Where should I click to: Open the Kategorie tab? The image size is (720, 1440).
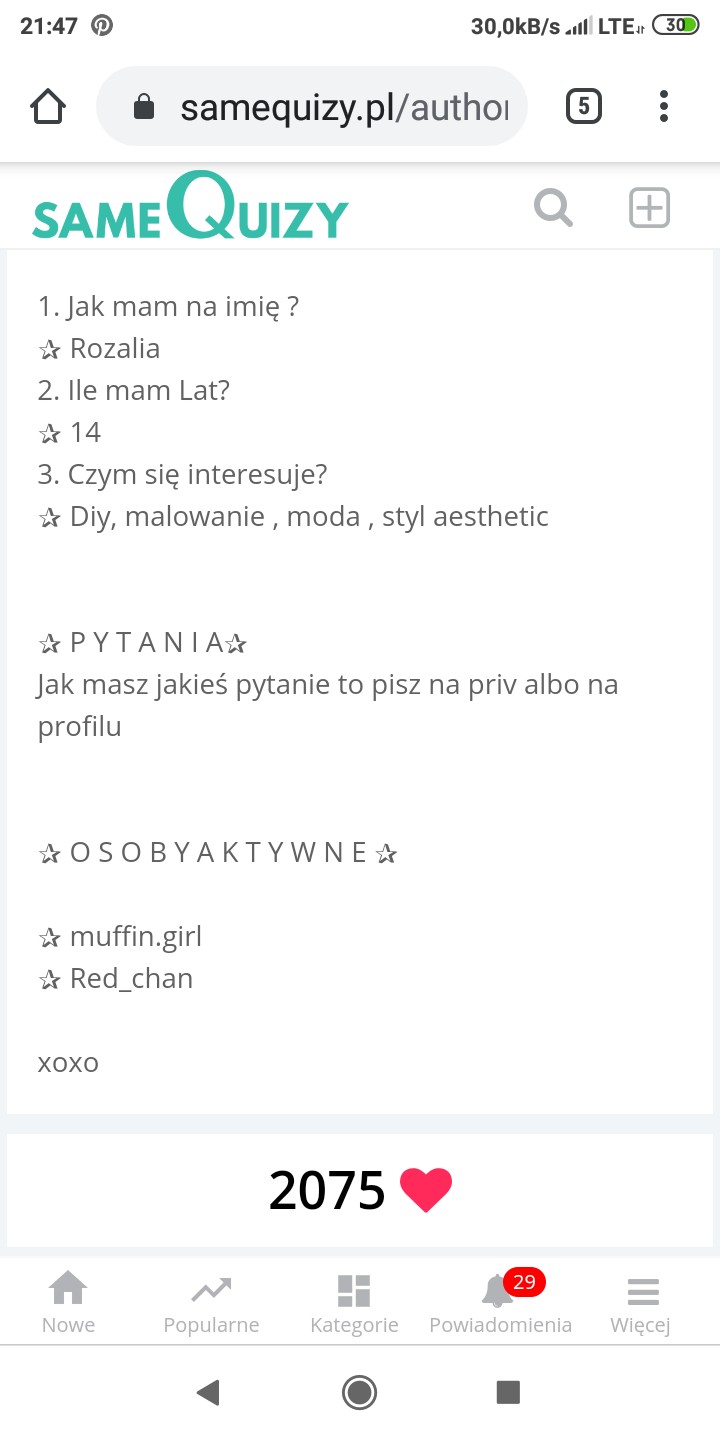click(x=354, y=1302)
